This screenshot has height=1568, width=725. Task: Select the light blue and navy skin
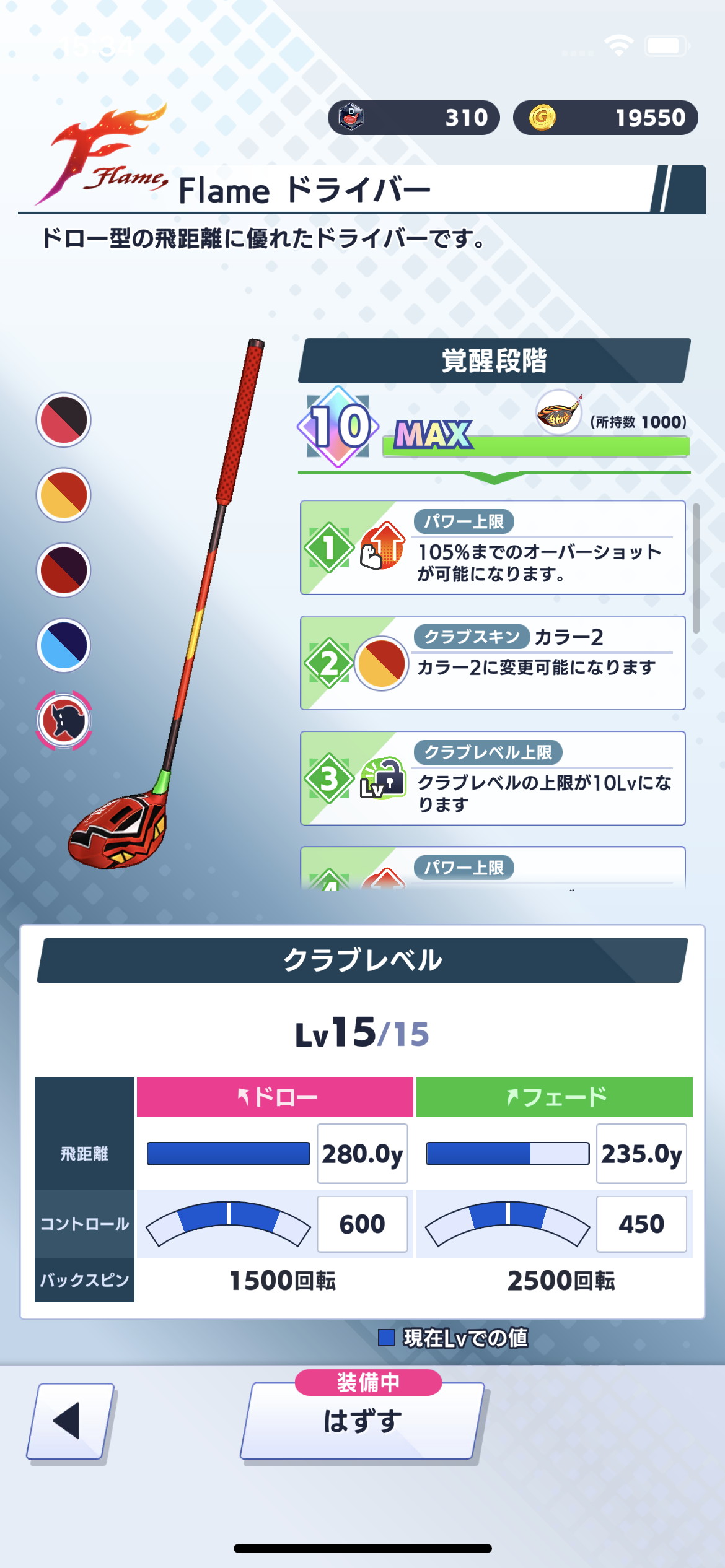coord(63,645)
